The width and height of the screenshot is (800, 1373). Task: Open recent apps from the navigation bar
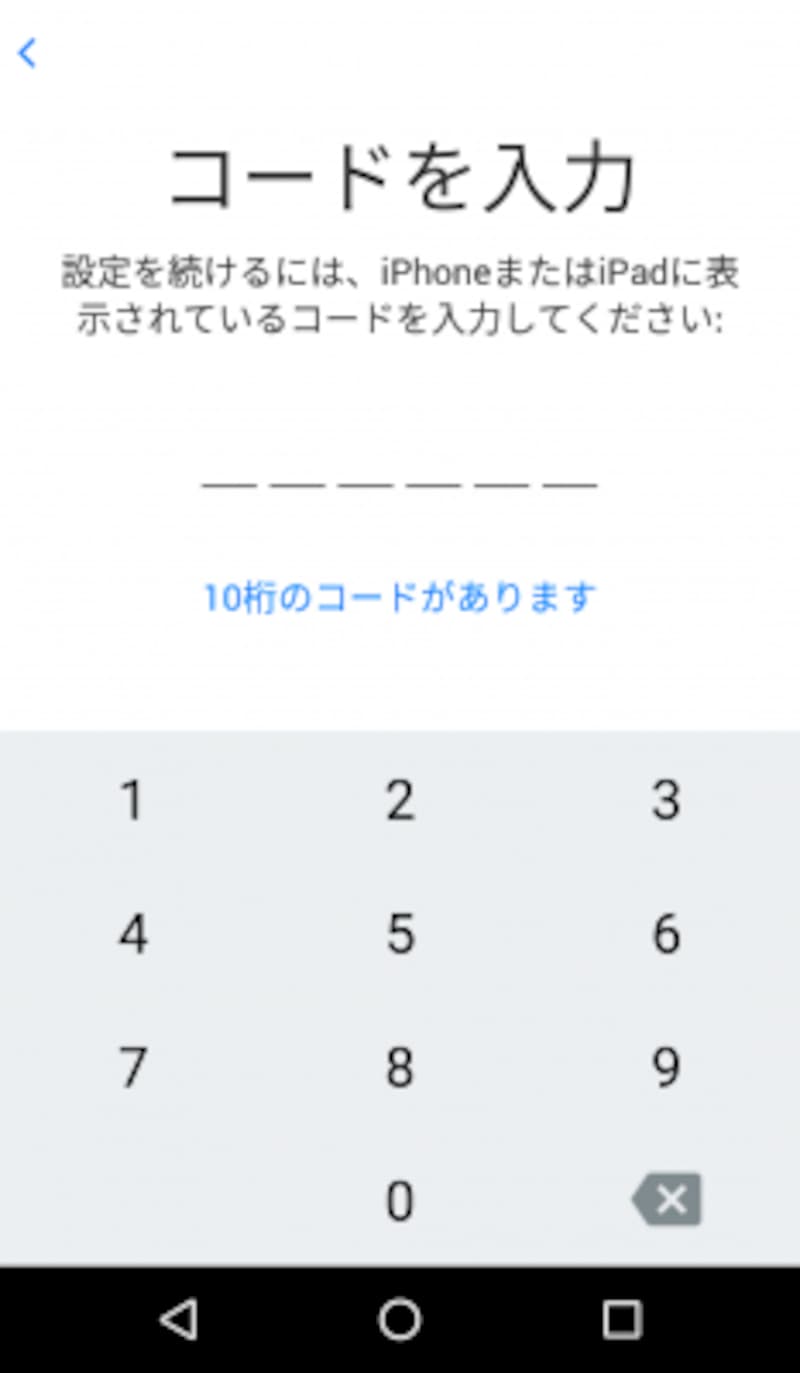[622, 1320]
